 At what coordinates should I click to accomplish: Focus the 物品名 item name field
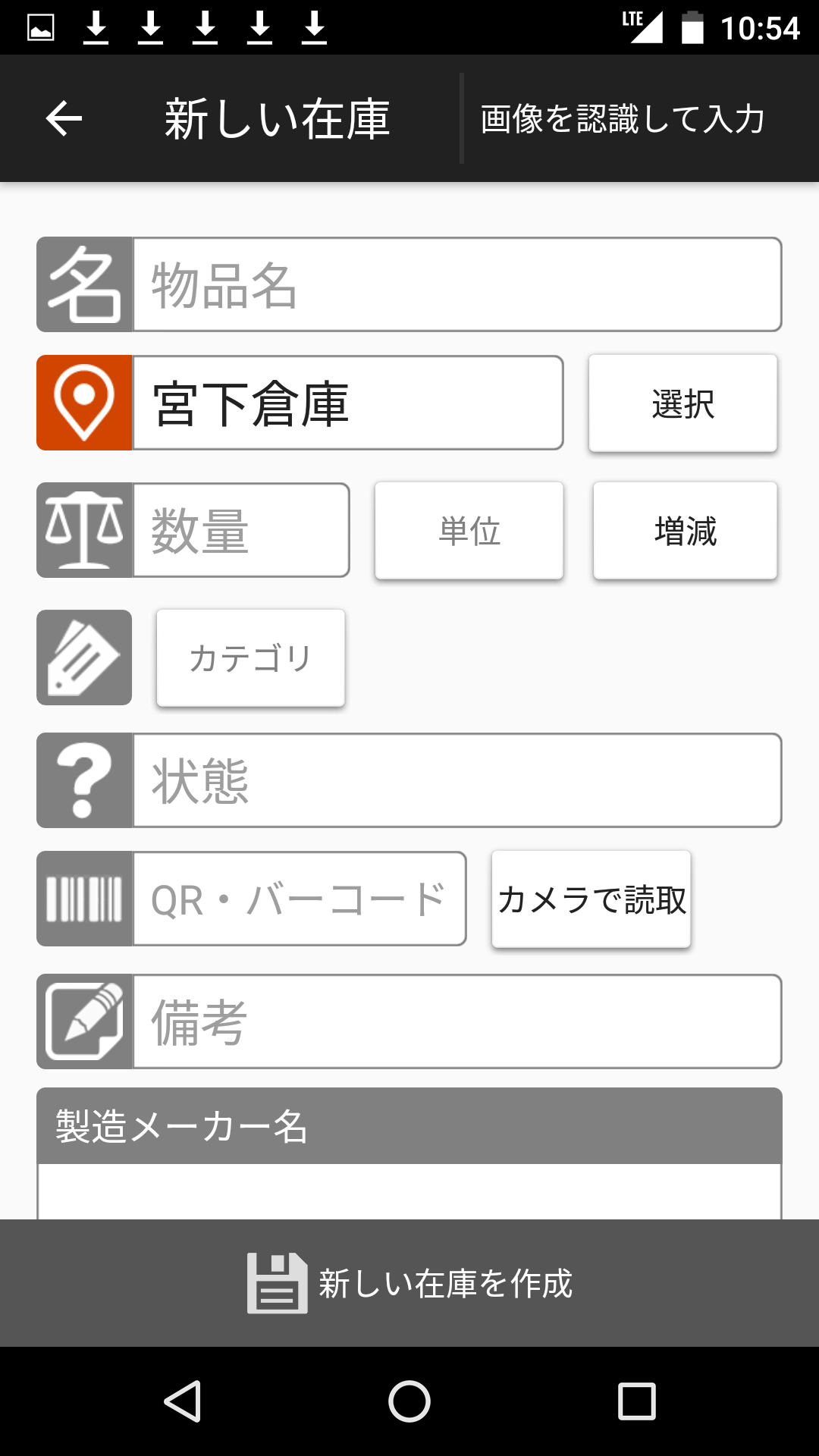(x=457, y=284)
